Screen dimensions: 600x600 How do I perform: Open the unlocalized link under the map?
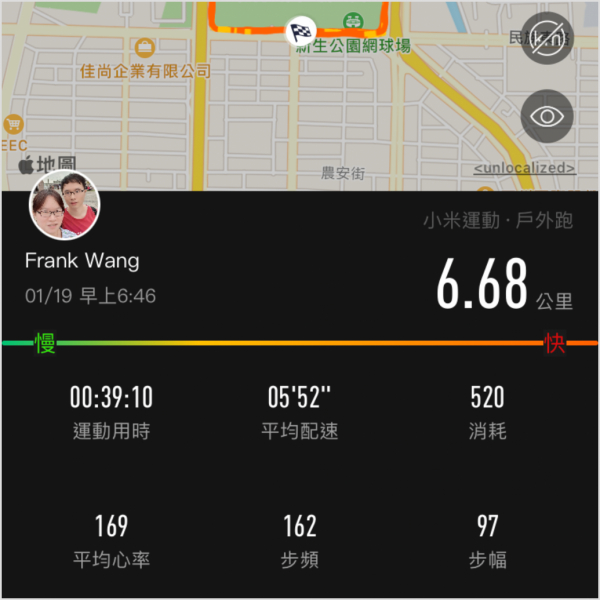(524, 168)
